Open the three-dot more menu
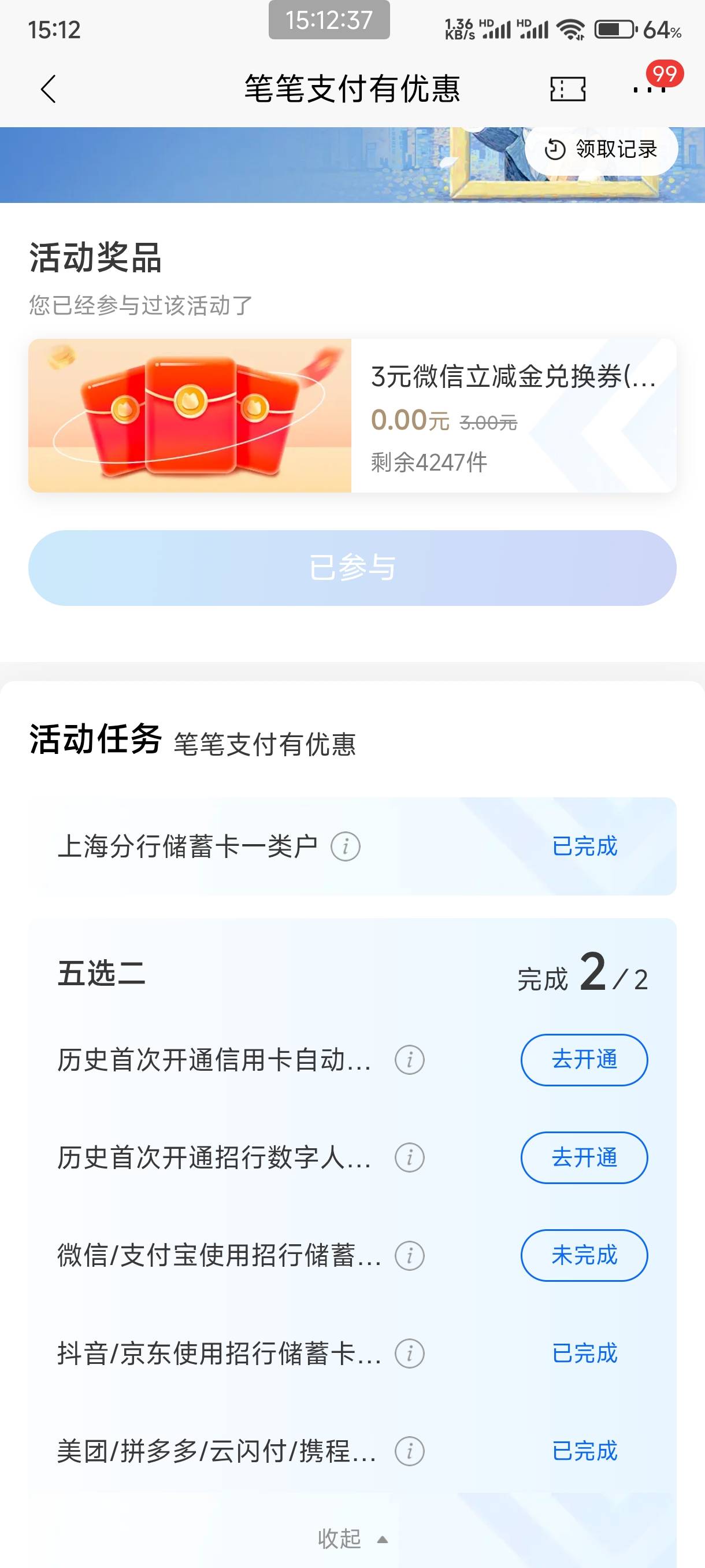The height and width of the screenshot is (1568, 705). pyautogui.click(x=649, y=90)
